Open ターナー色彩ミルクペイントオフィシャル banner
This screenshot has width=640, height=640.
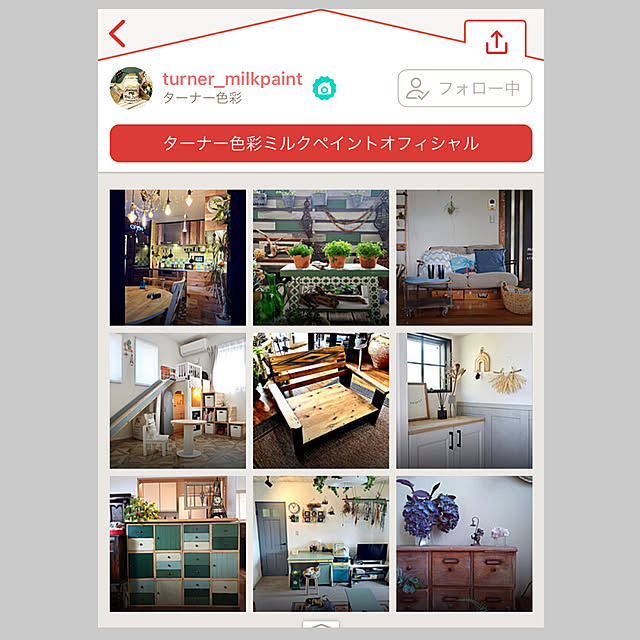[320, 143]
